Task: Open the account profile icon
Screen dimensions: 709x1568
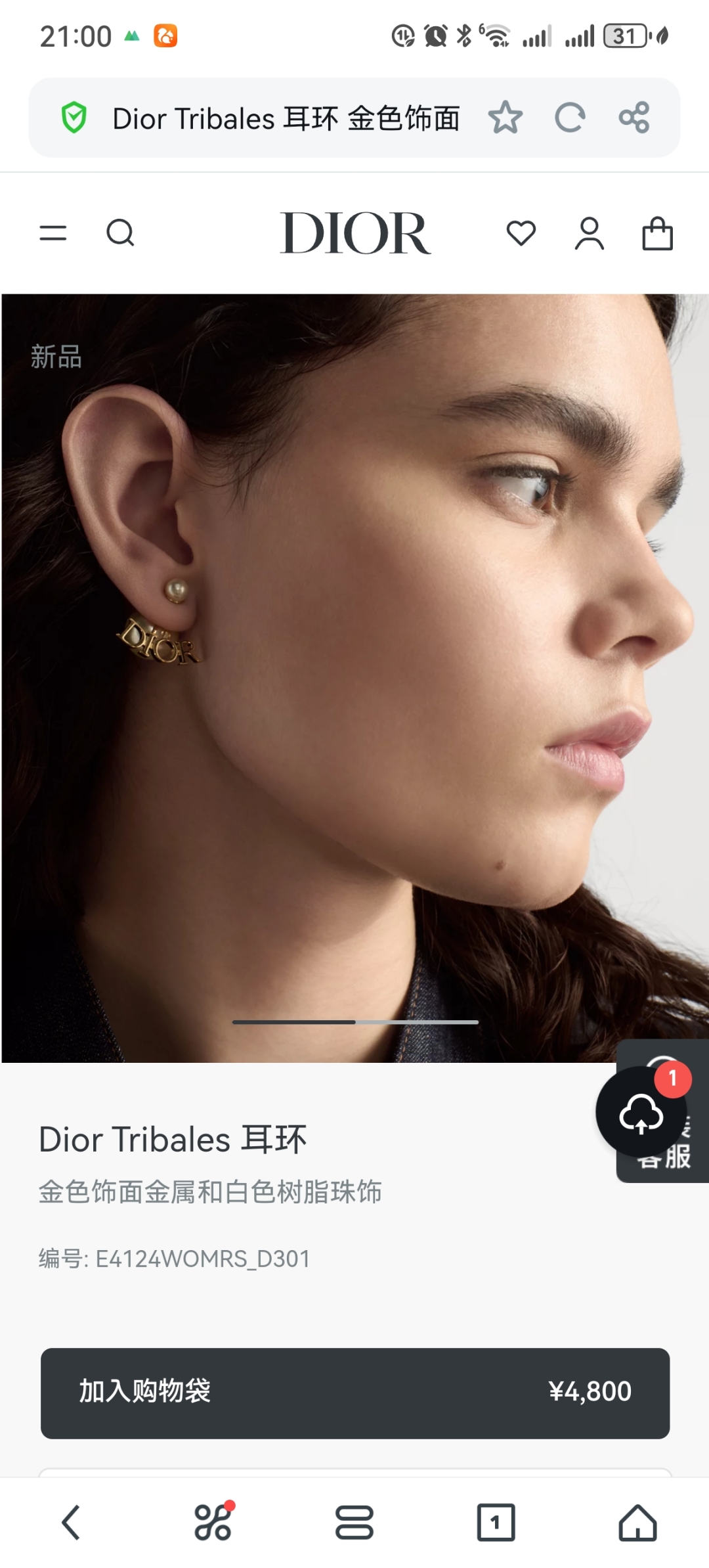Action: pos(590,233)
